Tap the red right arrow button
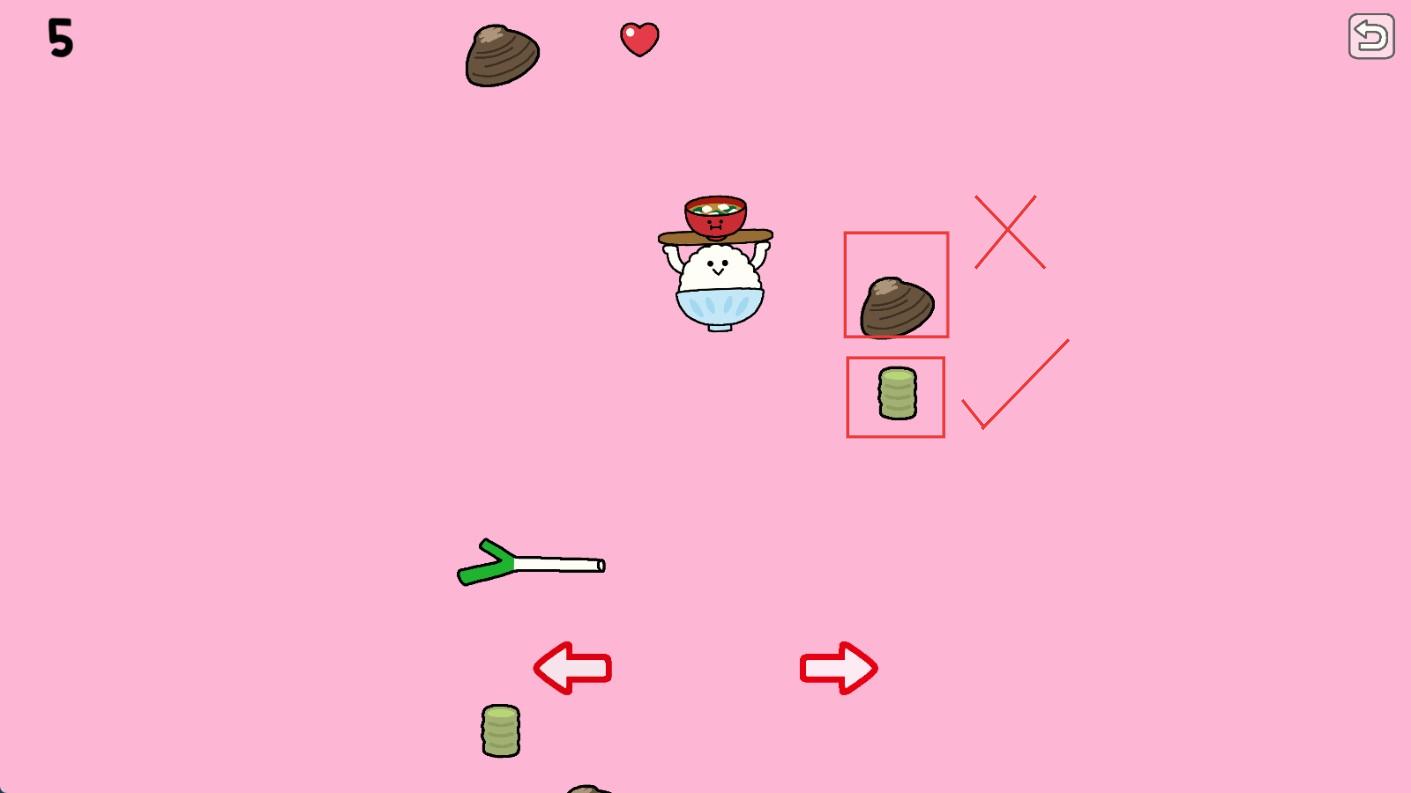This screenshot has height=793, width=1411. (x=838, y=668)
